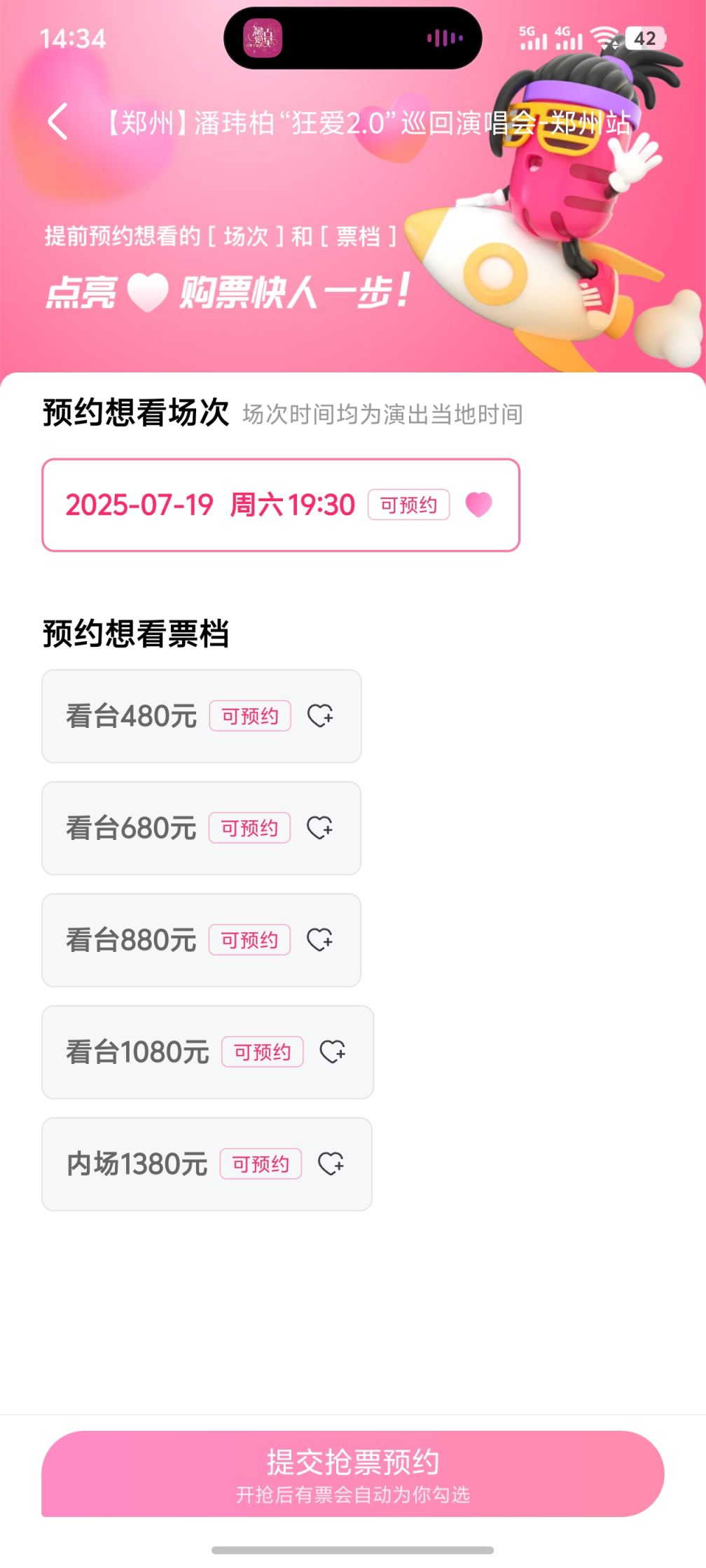Tap the heart-plus icon on 看台680元
This screenshot has height=1568, width=706.
(323, 828)
